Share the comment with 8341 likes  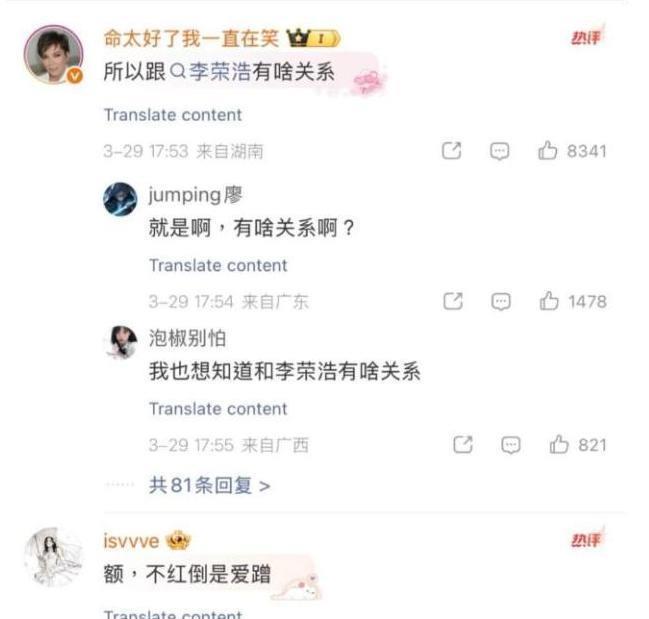[x=452, y=150]
